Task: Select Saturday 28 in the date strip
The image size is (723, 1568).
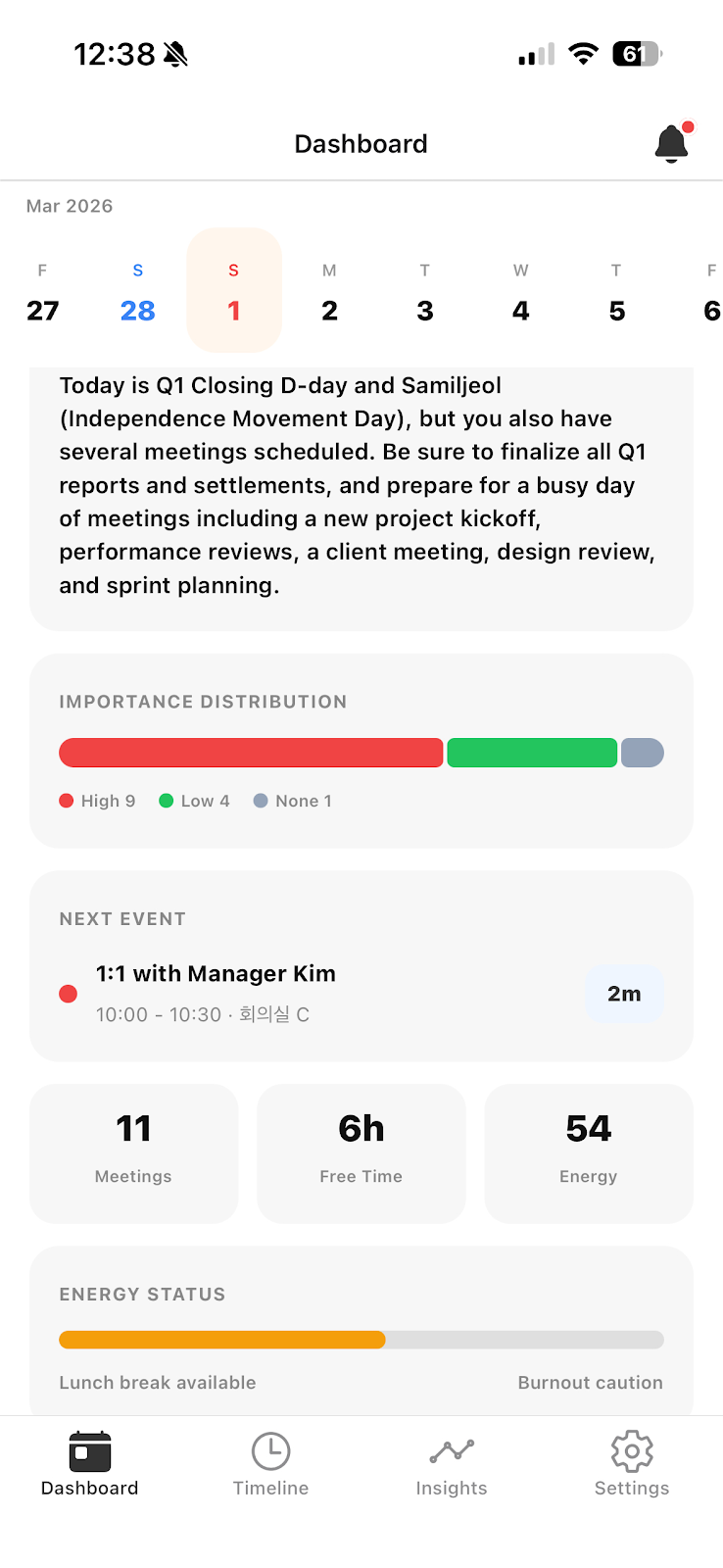Action: coord(138,291)
